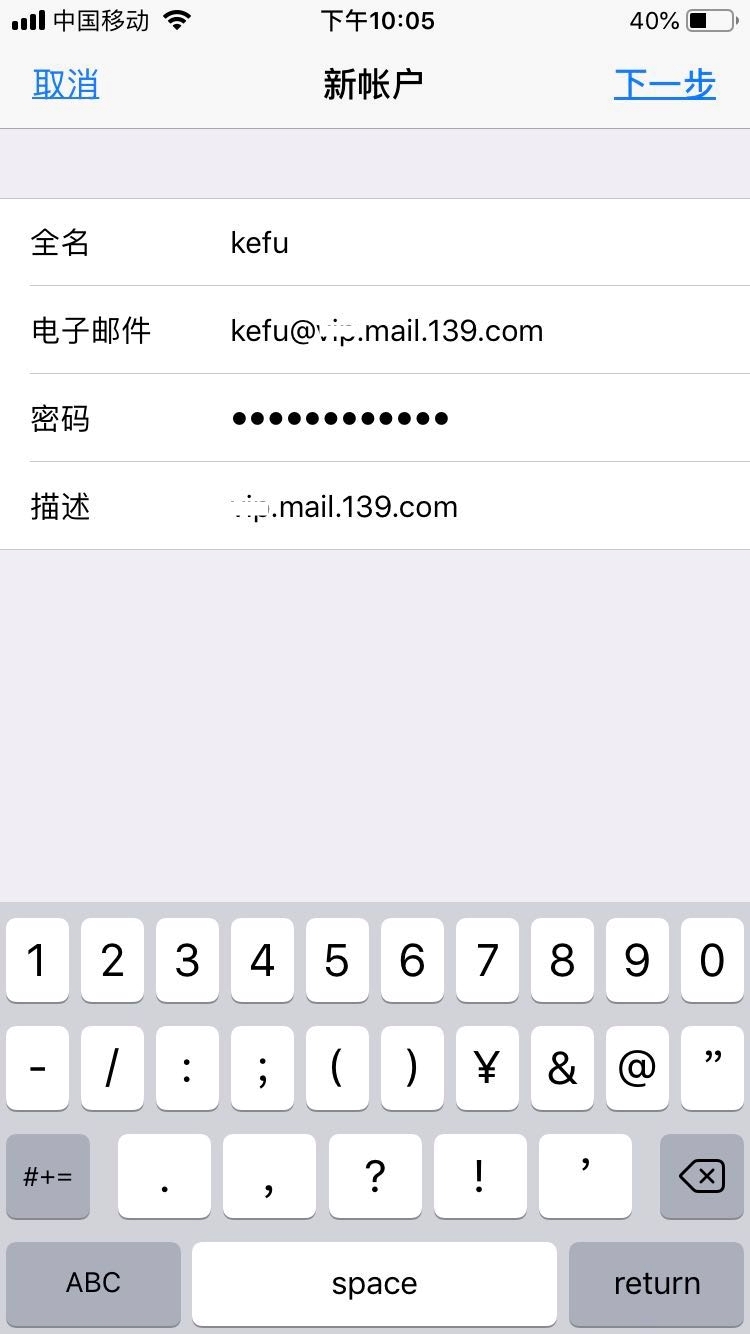Edit the 电子邮件 email field
Image resolution: width=750 pixels, height=1334 pixels.
pos(480,331)
